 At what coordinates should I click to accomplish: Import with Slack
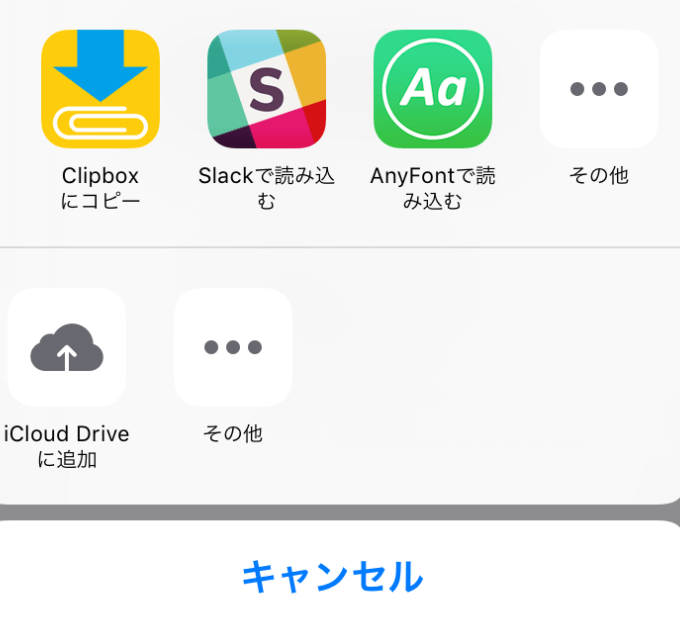(x=266, y=89)
